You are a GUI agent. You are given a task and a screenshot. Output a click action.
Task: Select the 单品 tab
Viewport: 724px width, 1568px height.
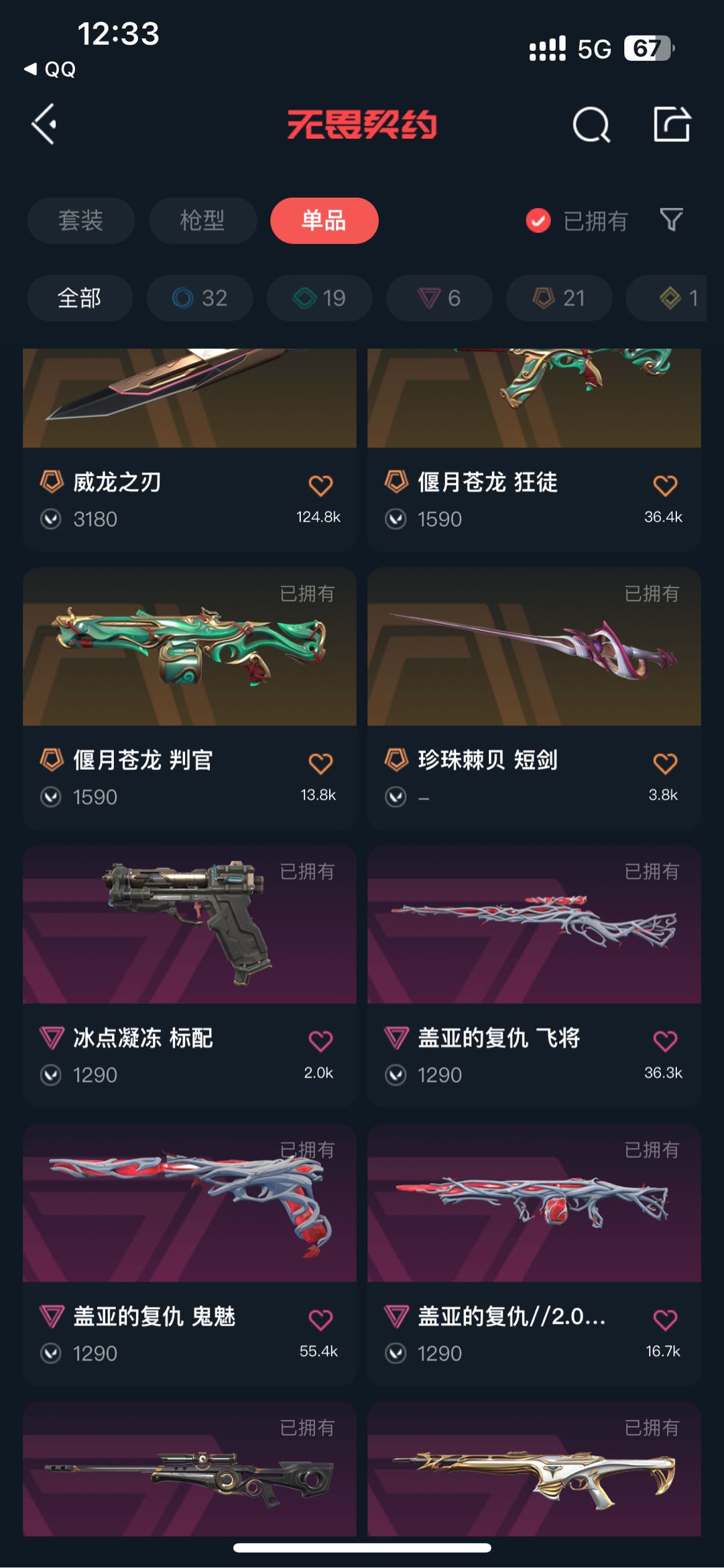pos(324,221)
